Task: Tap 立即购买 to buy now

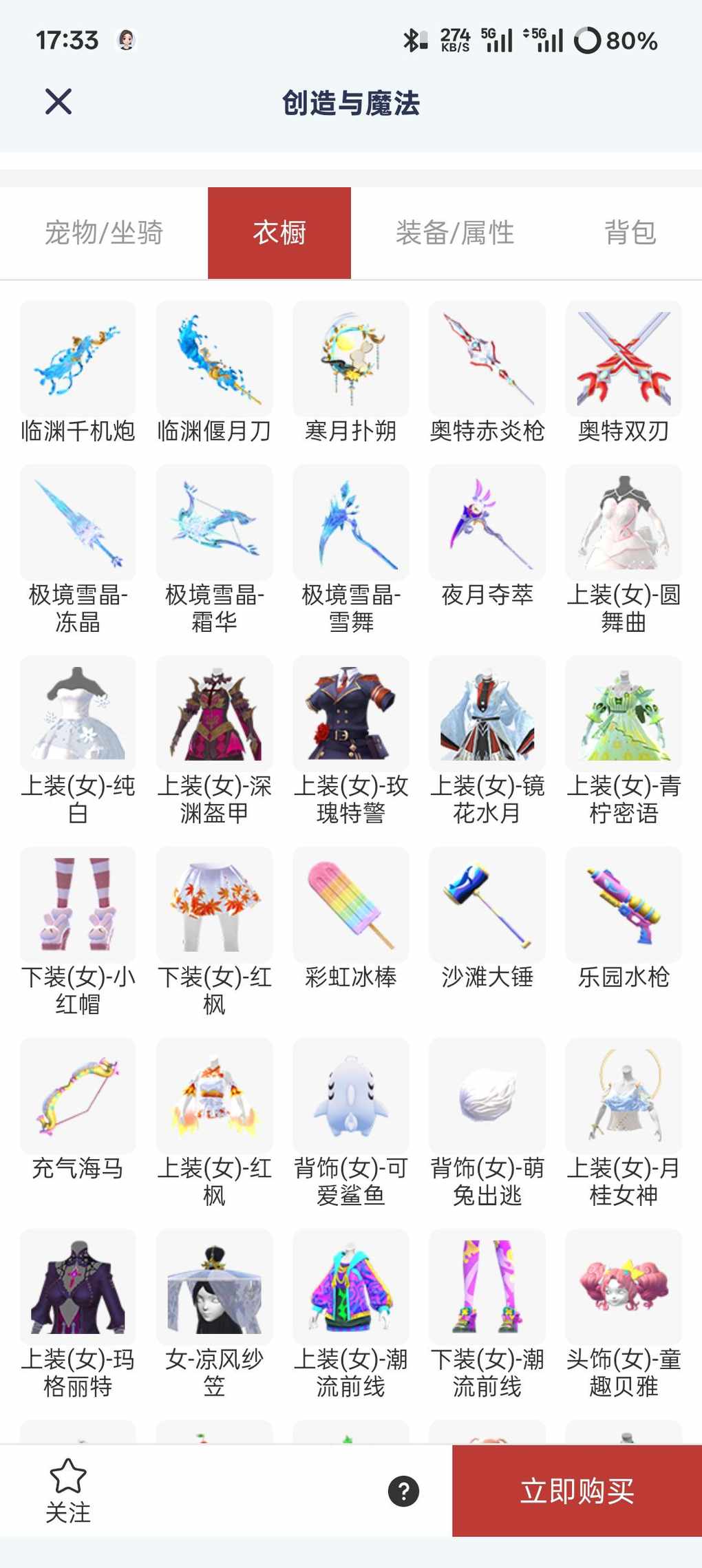Action: [577, 1491]
